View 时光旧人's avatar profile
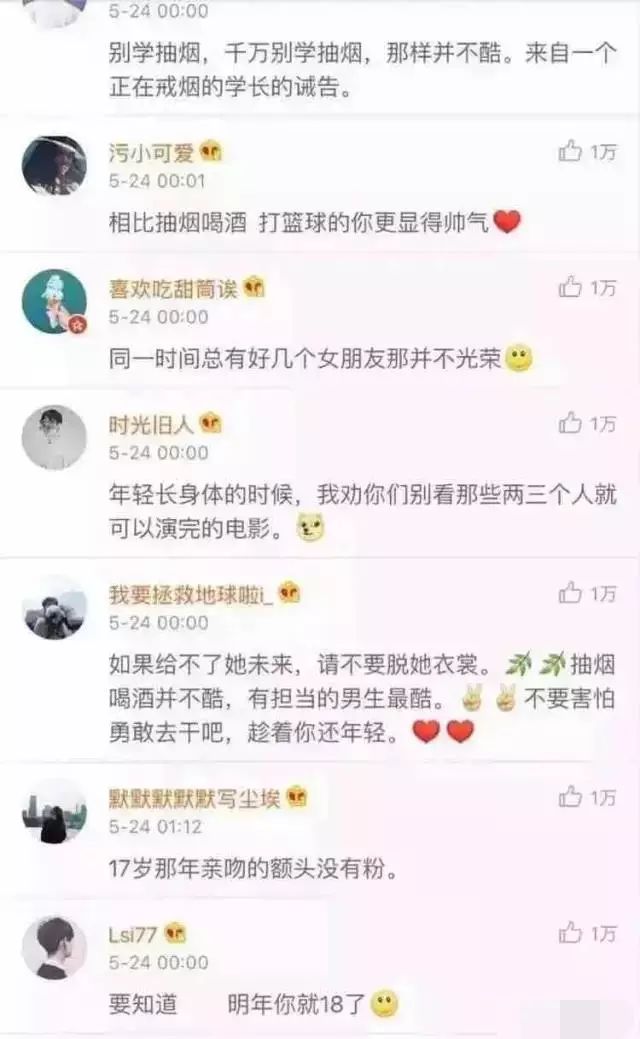Screen dimensions: 640x1039 54,437
